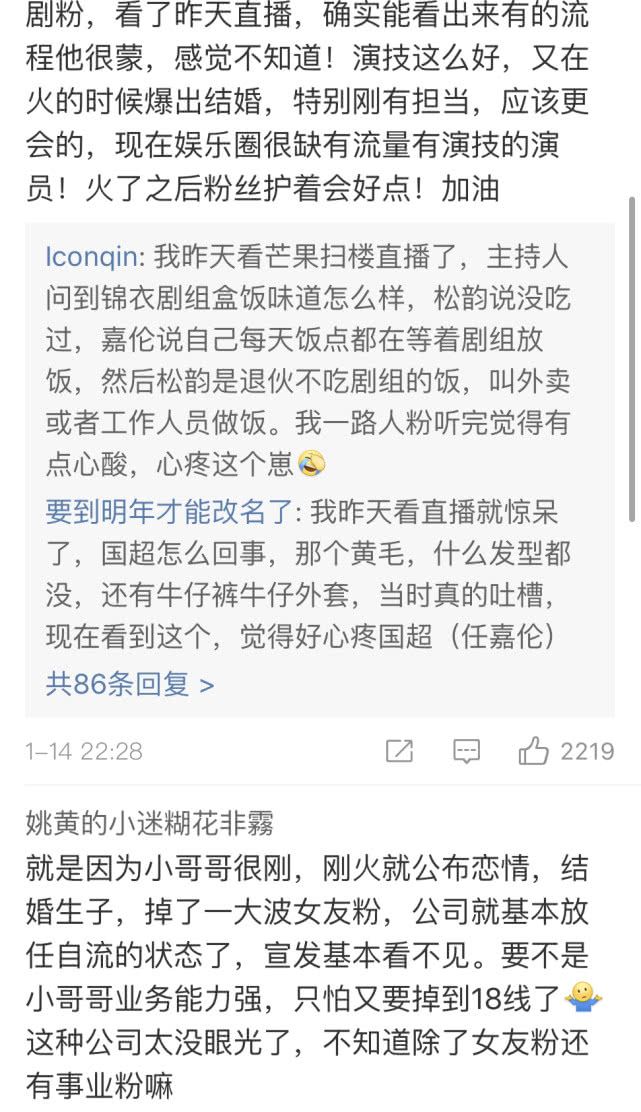
Task: Like the comment with 2219 likes
Action: pos(534,750)
